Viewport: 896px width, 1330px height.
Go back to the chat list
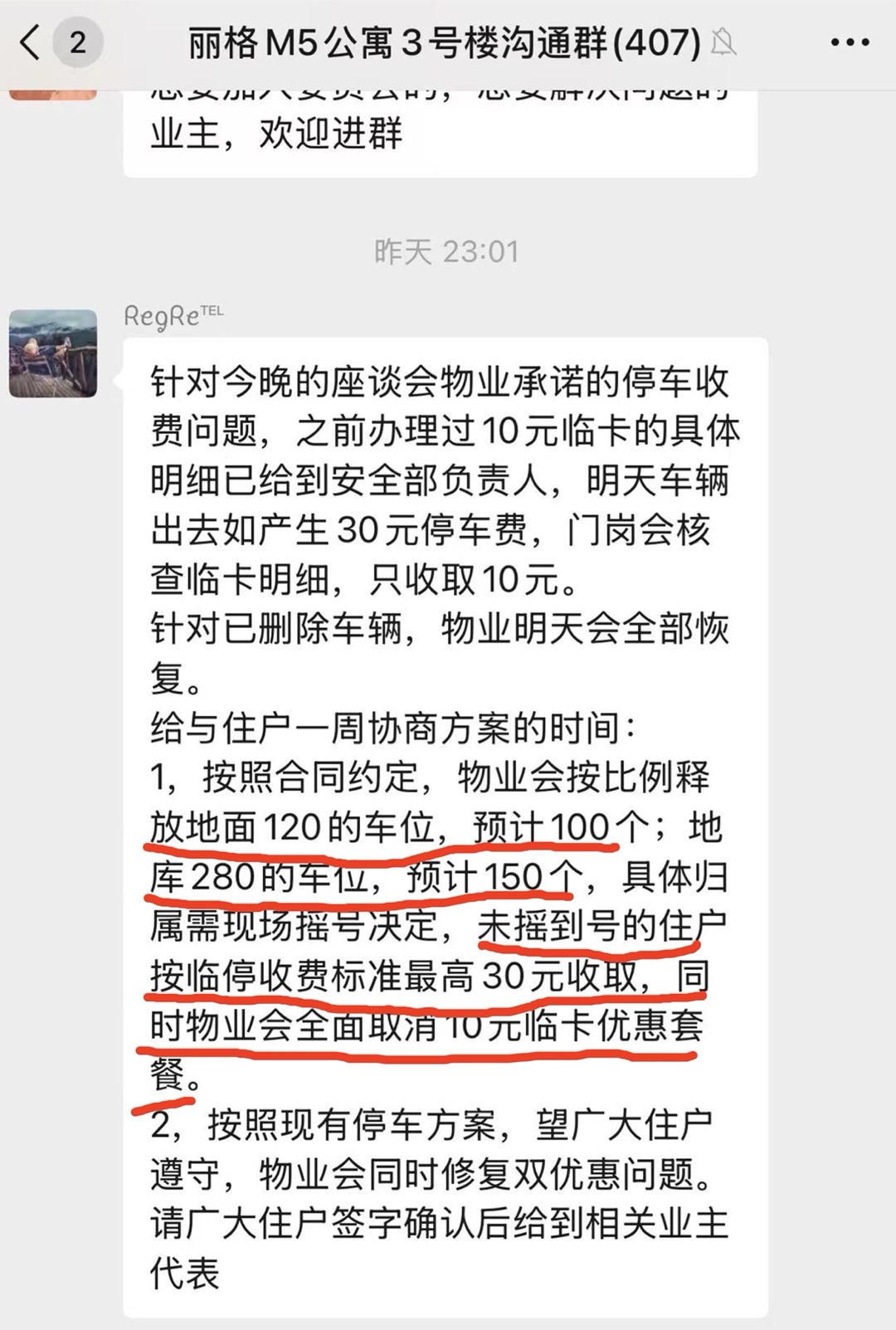[x=32, y=42]
